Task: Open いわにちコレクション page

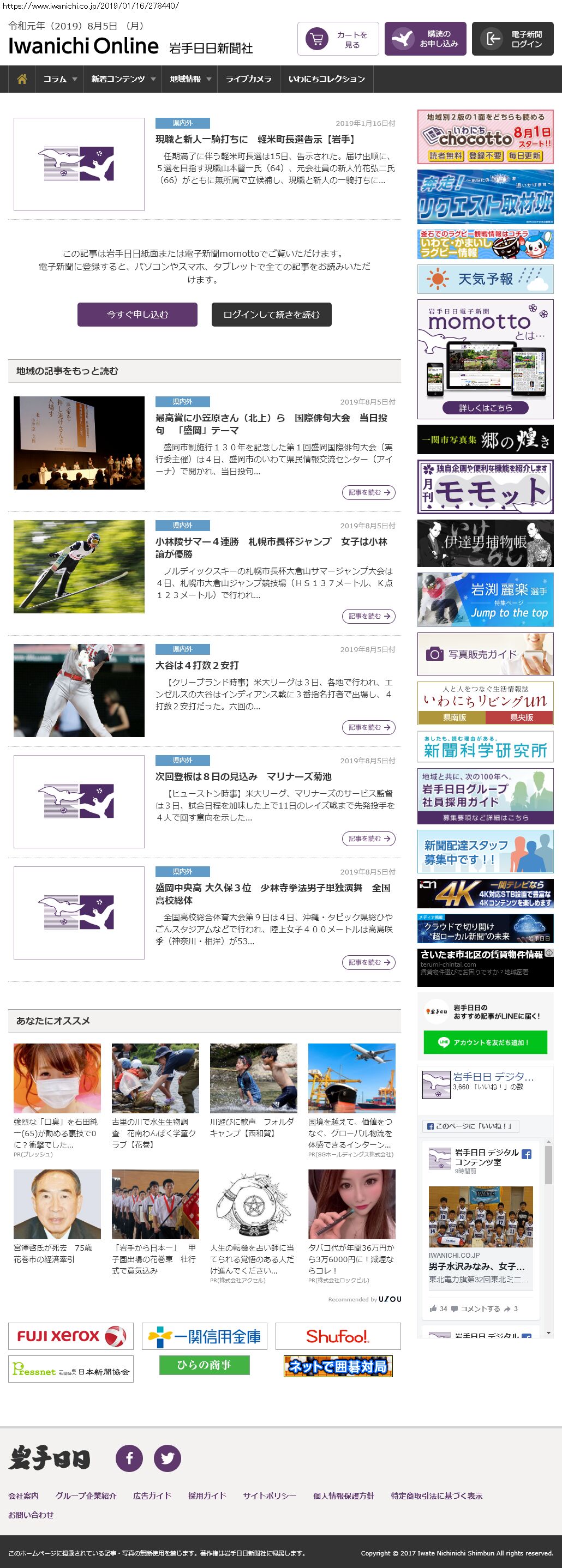Action: coord(326,79)
